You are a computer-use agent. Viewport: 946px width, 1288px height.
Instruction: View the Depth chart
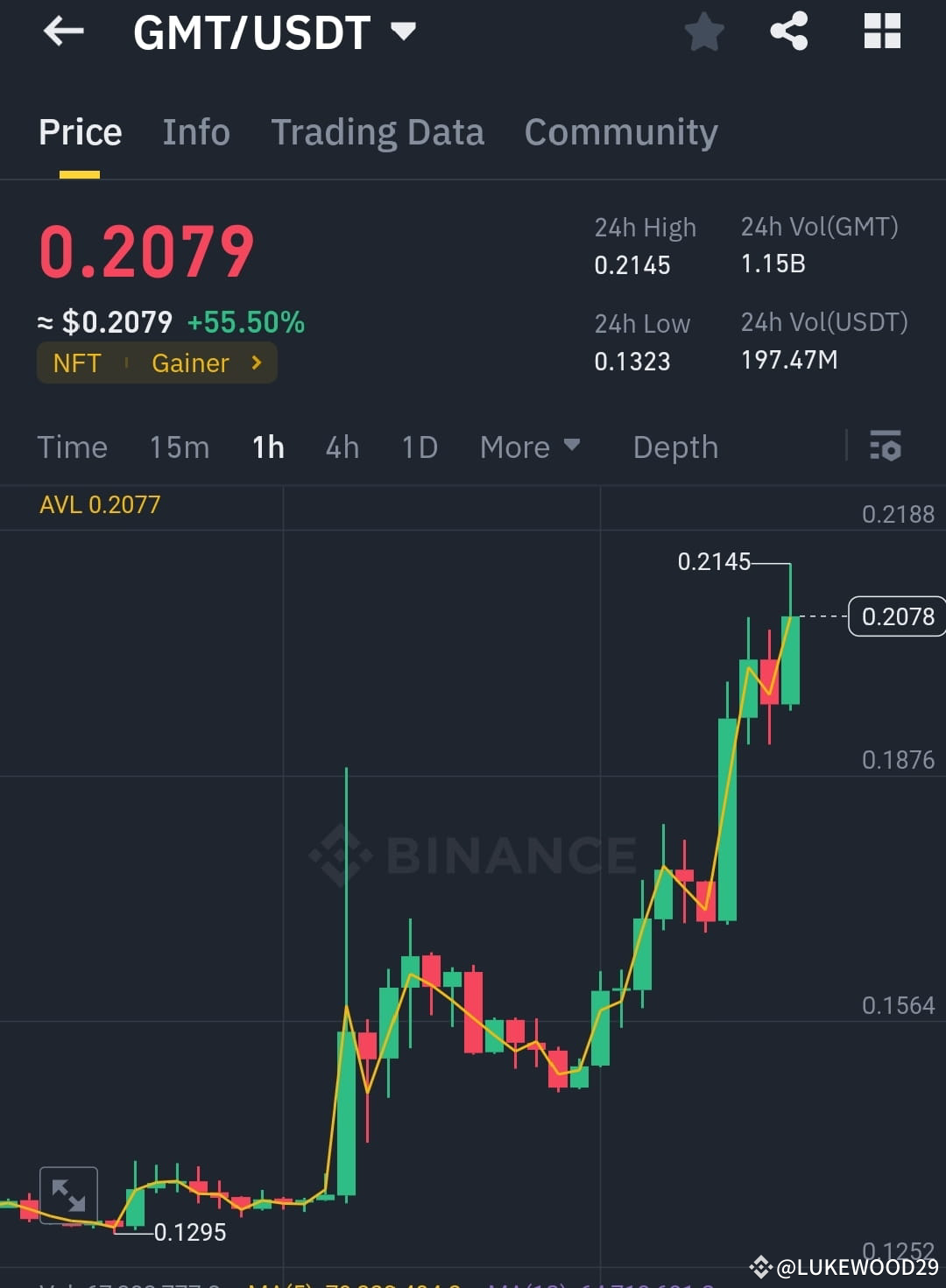(674, 447)
